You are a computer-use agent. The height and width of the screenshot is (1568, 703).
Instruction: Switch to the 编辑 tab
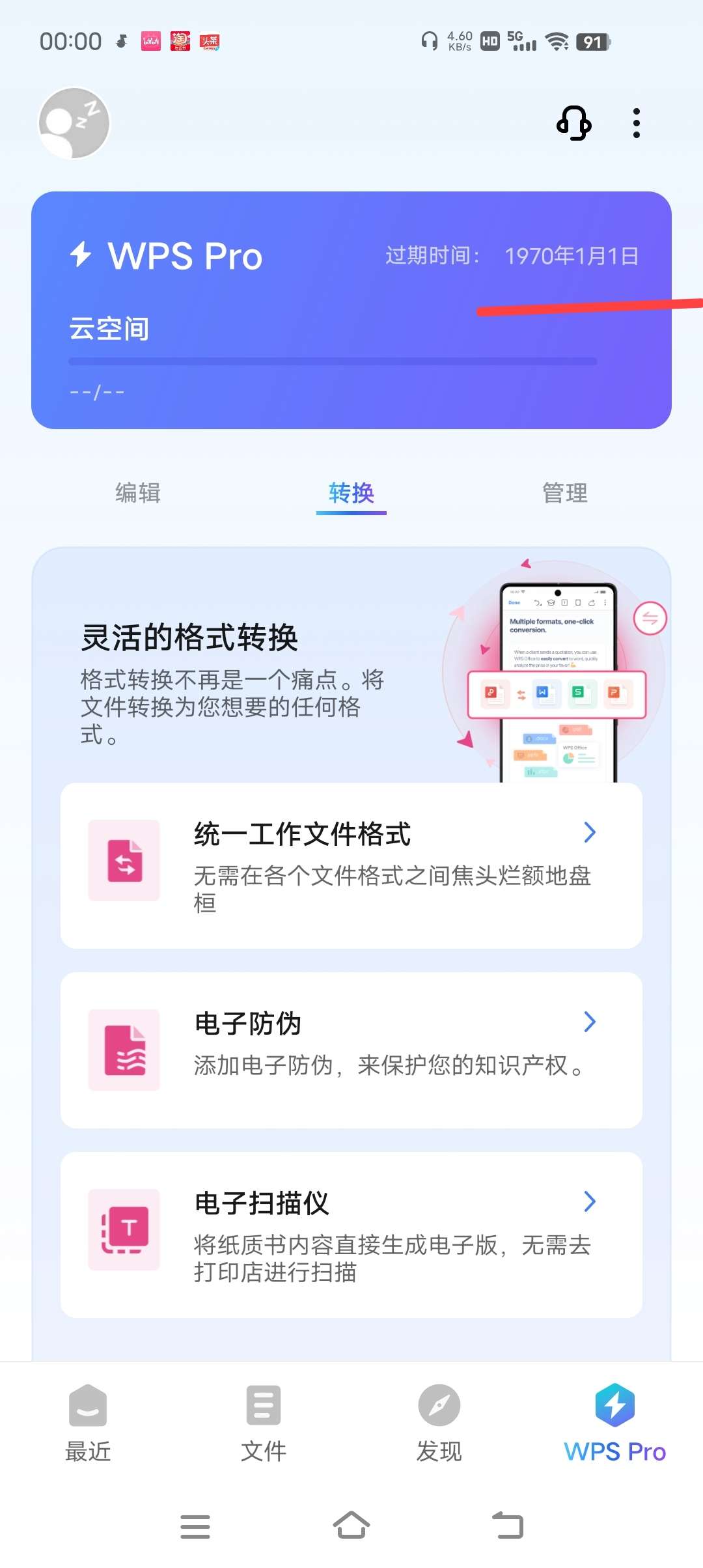[138, 493]
